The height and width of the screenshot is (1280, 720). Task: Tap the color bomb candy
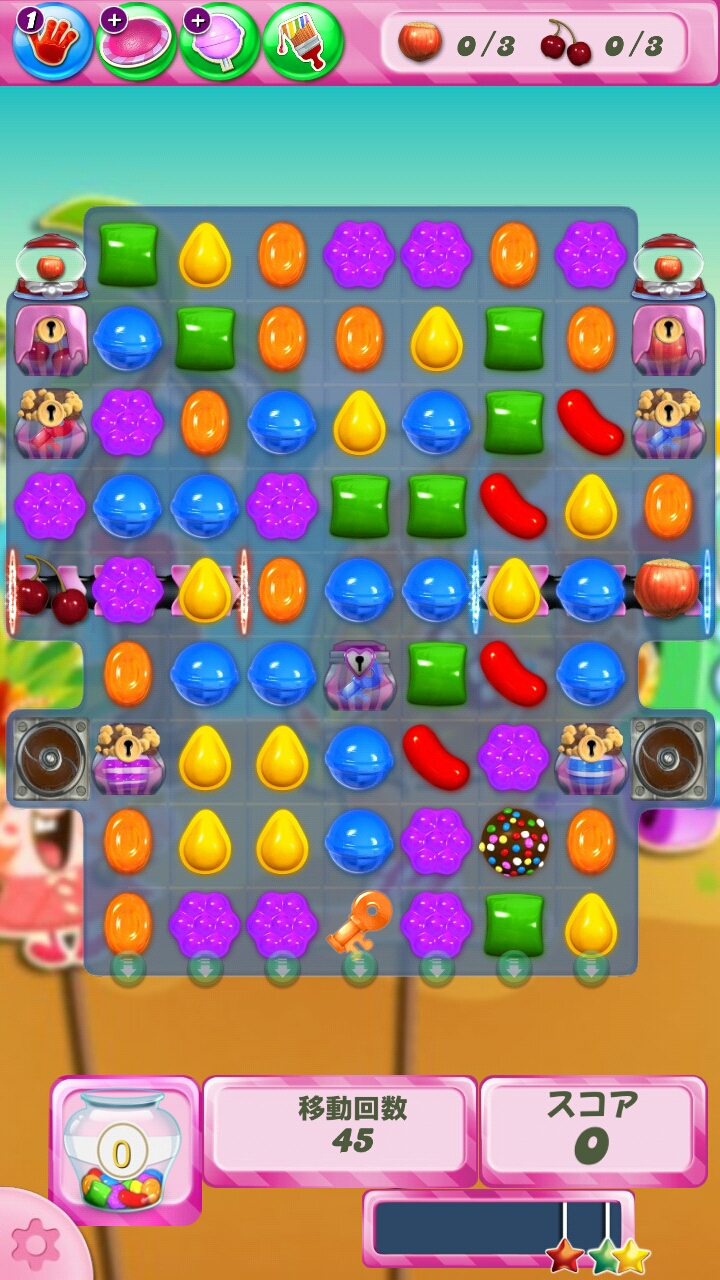513,841
